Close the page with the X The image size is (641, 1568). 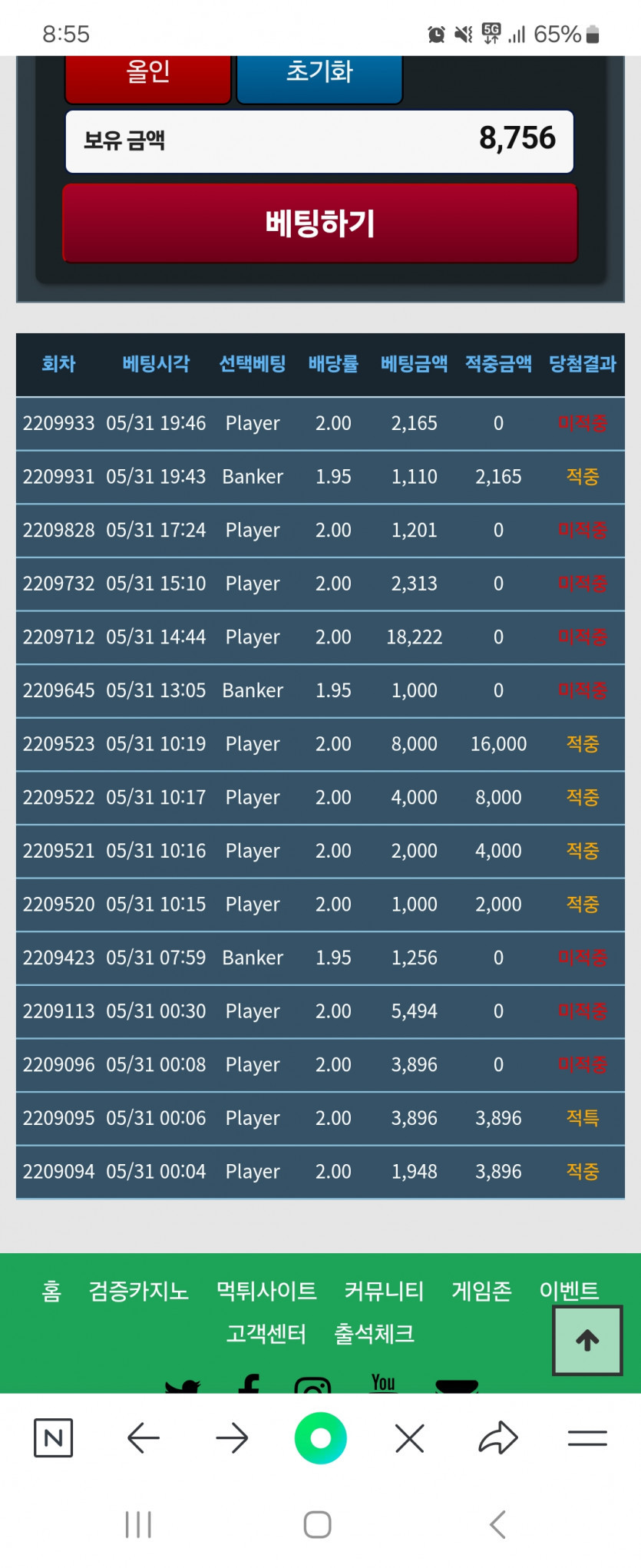[x=410, y=1437]
